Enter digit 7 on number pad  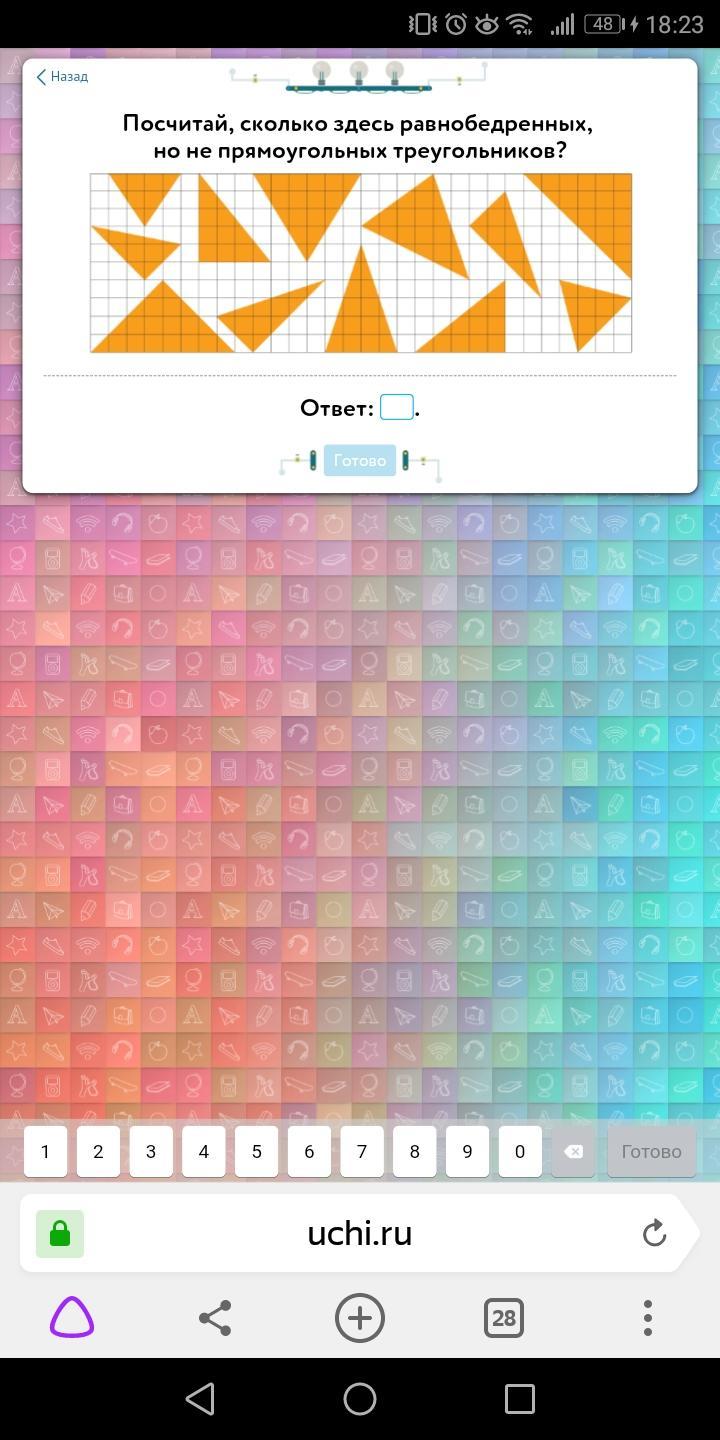pyautogui.click(x=362, y=1151)
